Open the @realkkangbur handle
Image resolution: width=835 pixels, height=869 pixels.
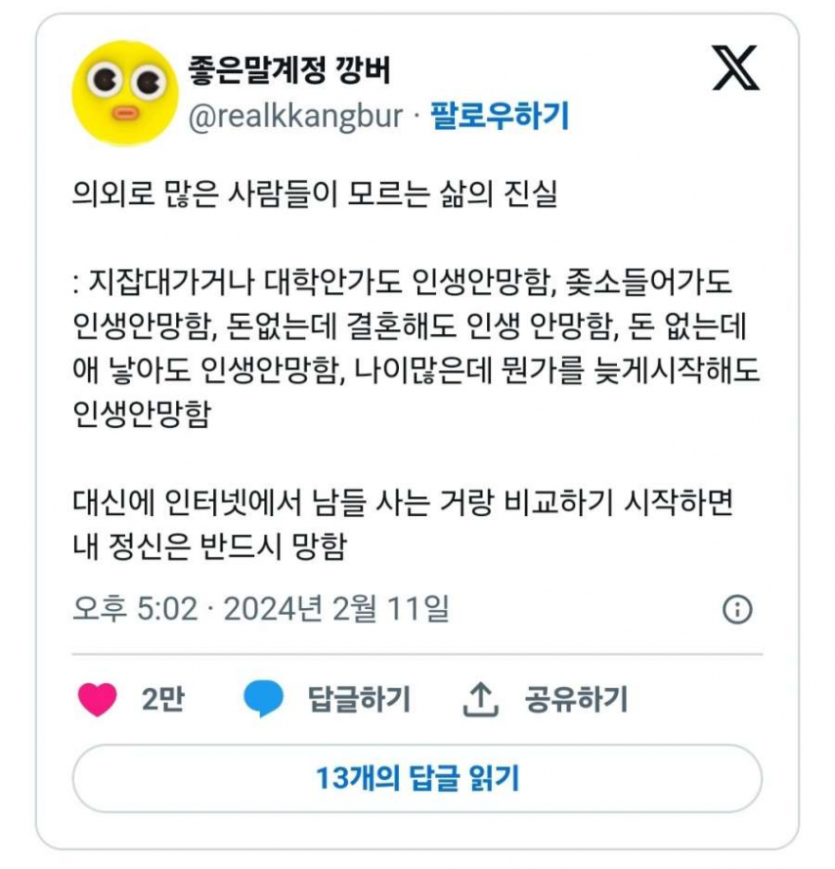click(x=296, y=117)
